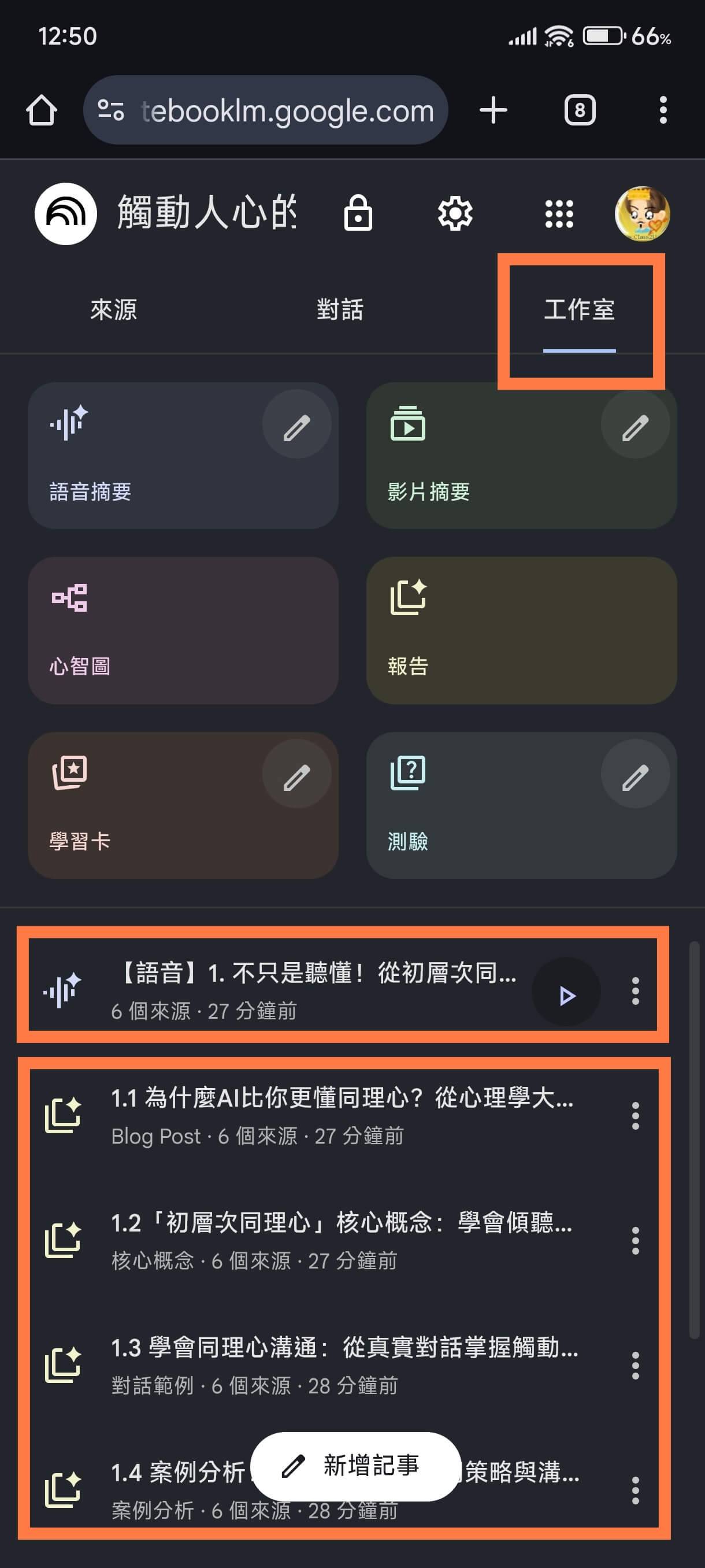This screenshot has height=1568, width=705.
Task: Open the account profile avatar
Action: coord(642,214)
